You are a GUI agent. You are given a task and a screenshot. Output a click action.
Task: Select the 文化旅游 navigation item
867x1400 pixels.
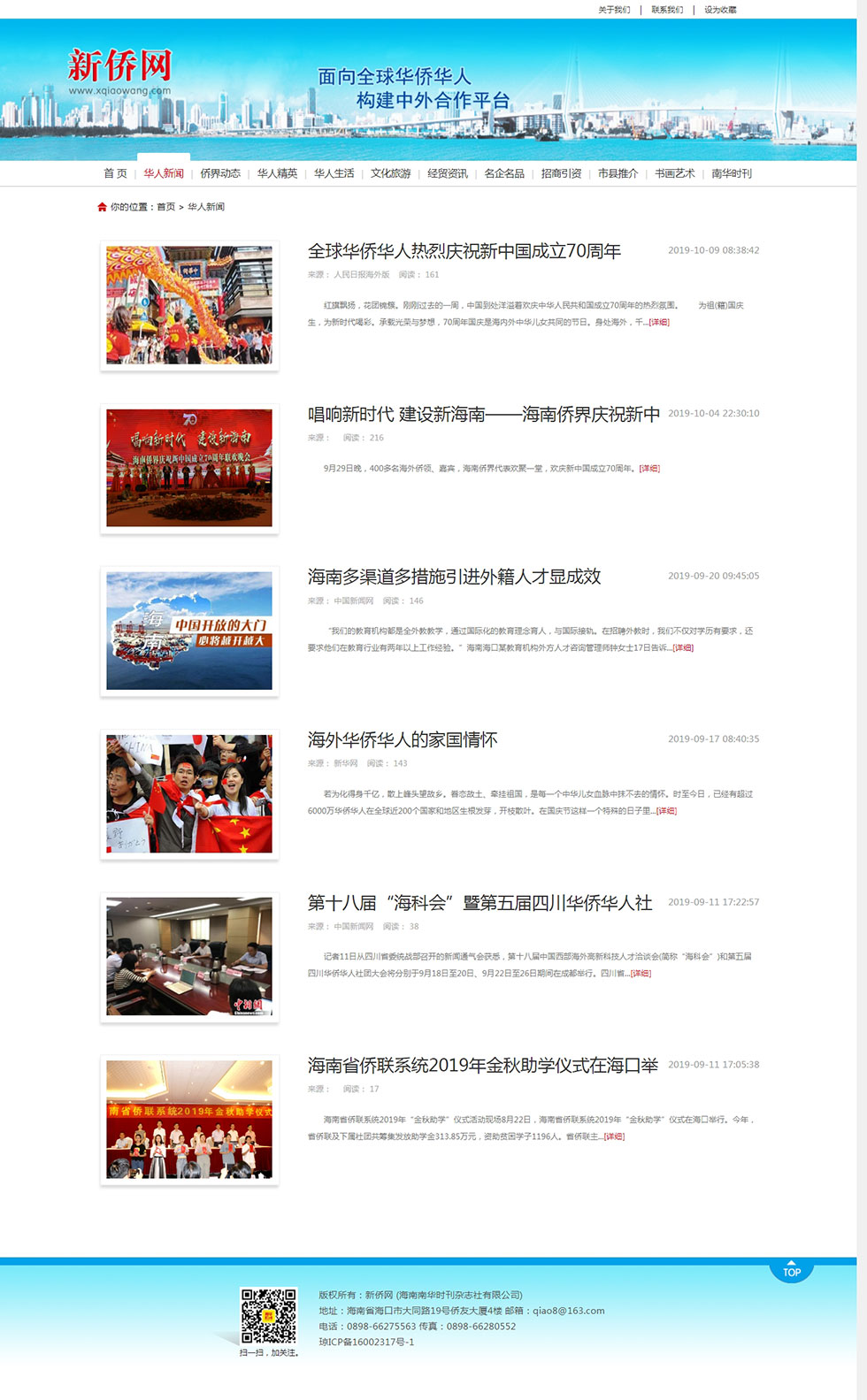click(x=390, y=173)
